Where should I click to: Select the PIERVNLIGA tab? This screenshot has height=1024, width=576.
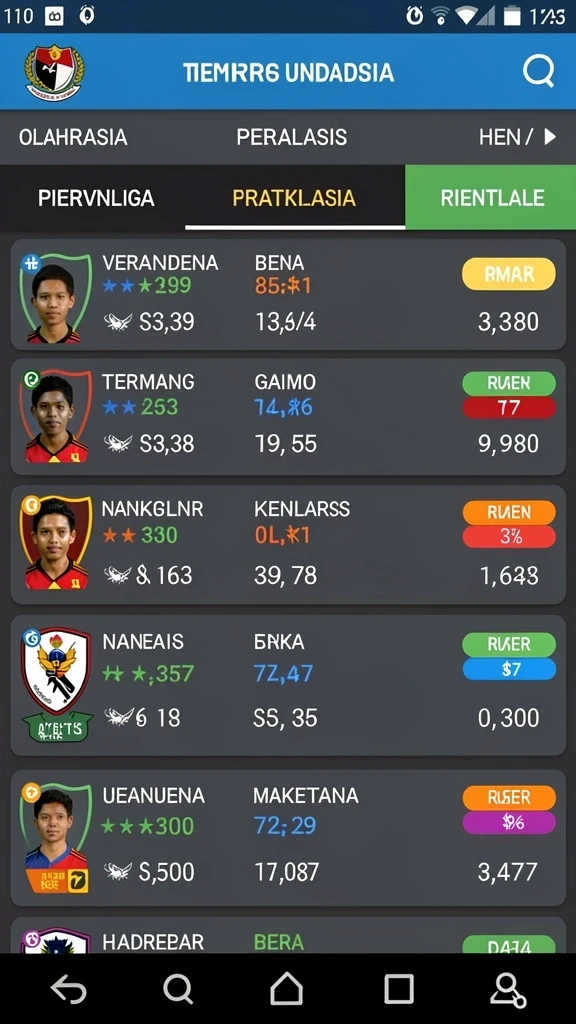tap(96, 198)
